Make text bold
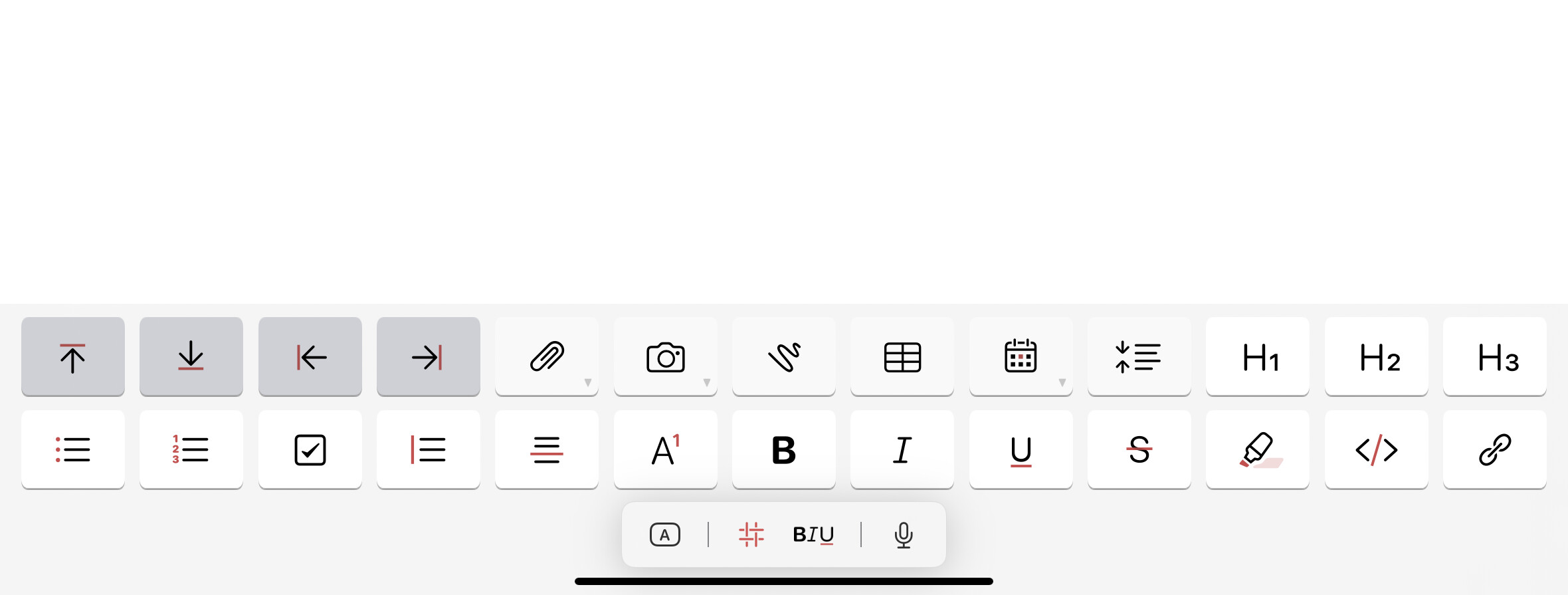This screenshot has height=595, width=1568. 783,449
